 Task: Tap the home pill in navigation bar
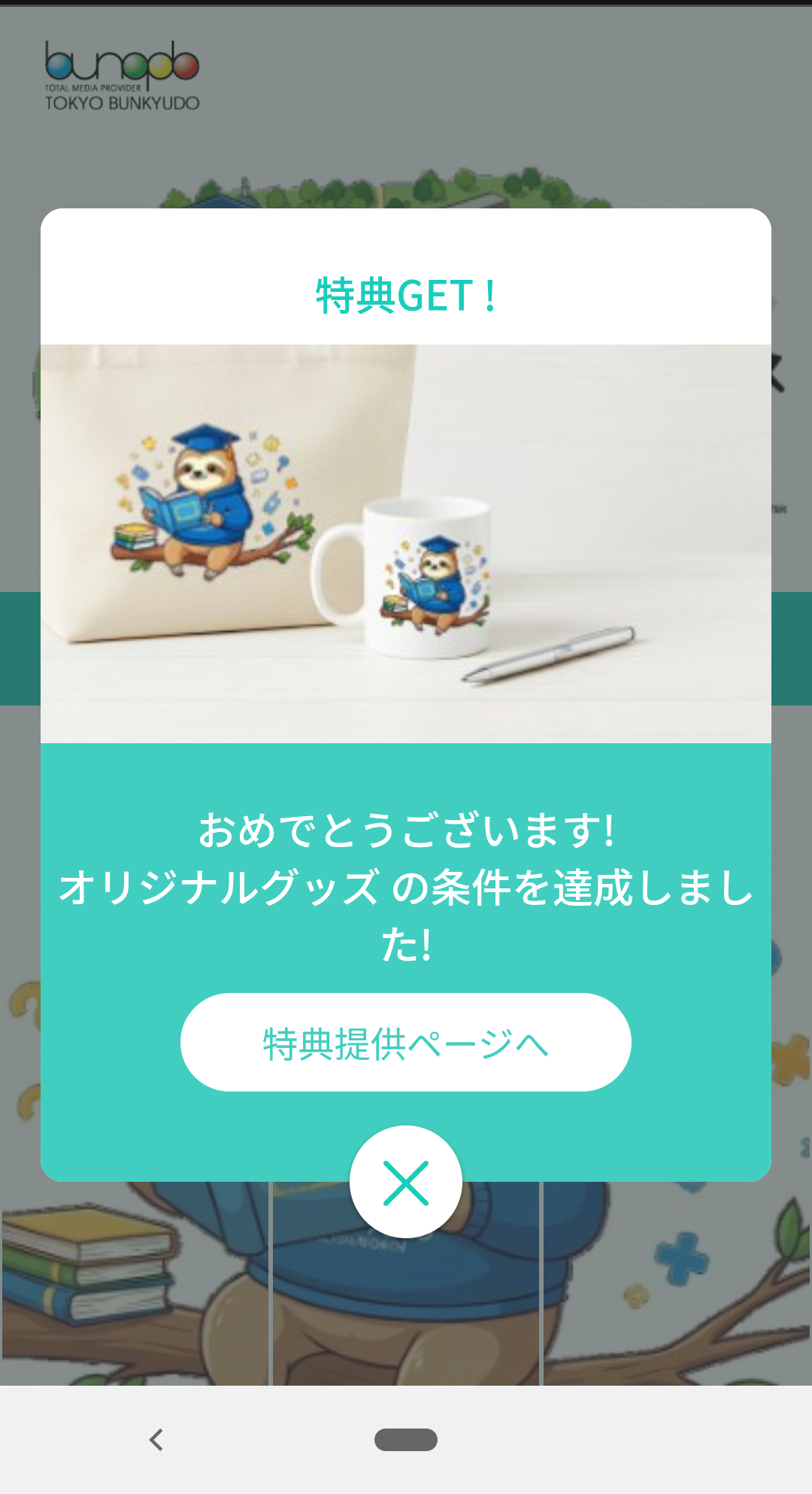tap(406, 1439)
